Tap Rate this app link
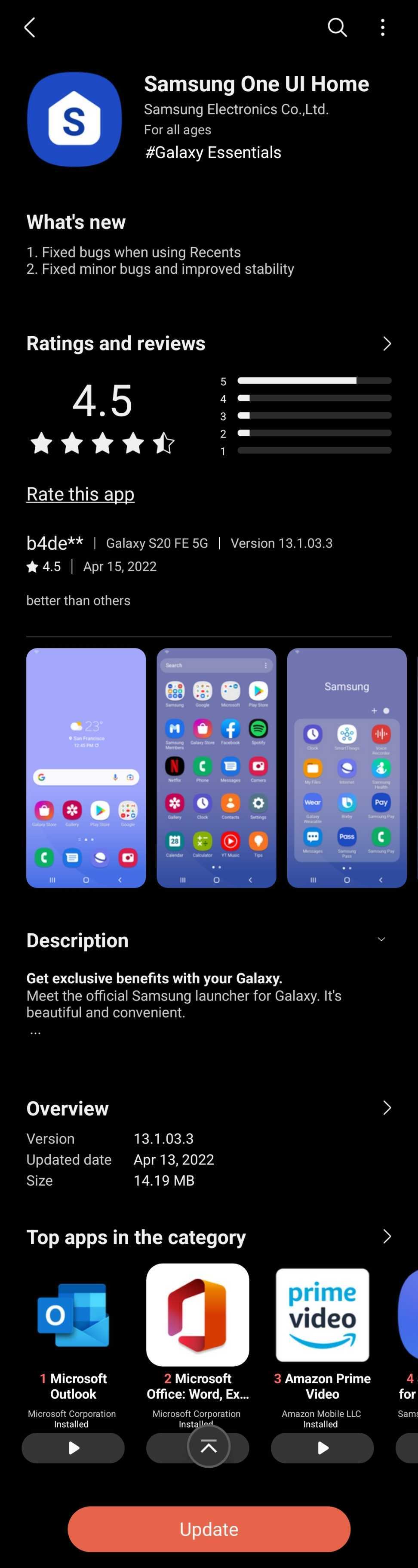418x1568 pixels. point(80,494)
